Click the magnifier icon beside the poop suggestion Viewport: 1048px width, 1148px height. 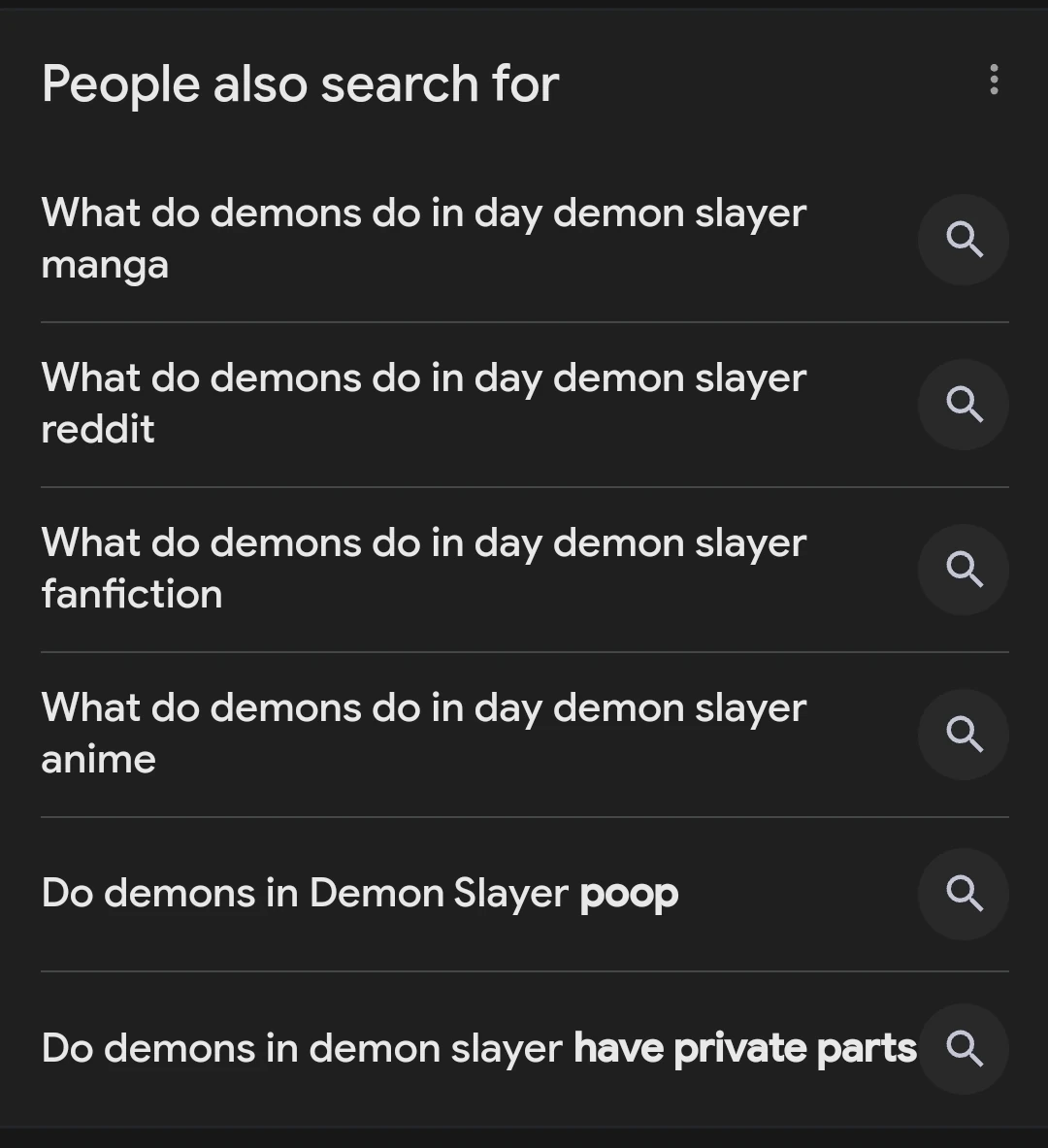[x=963, y=894]
